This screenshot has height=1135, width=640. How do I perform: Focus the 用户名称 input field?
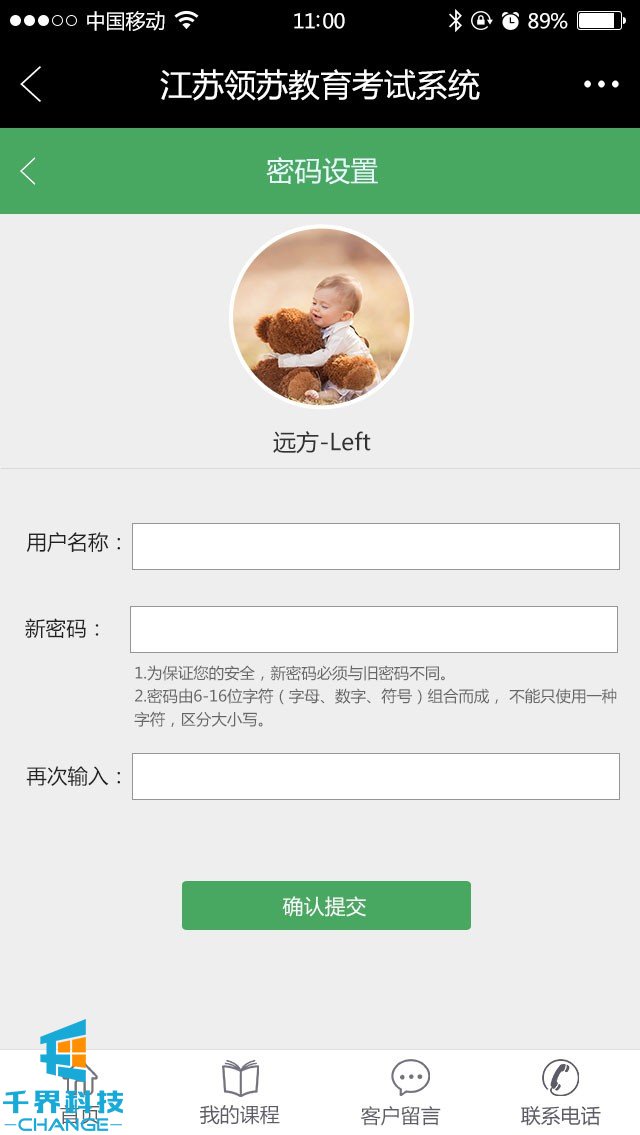(x=375, y=546)
